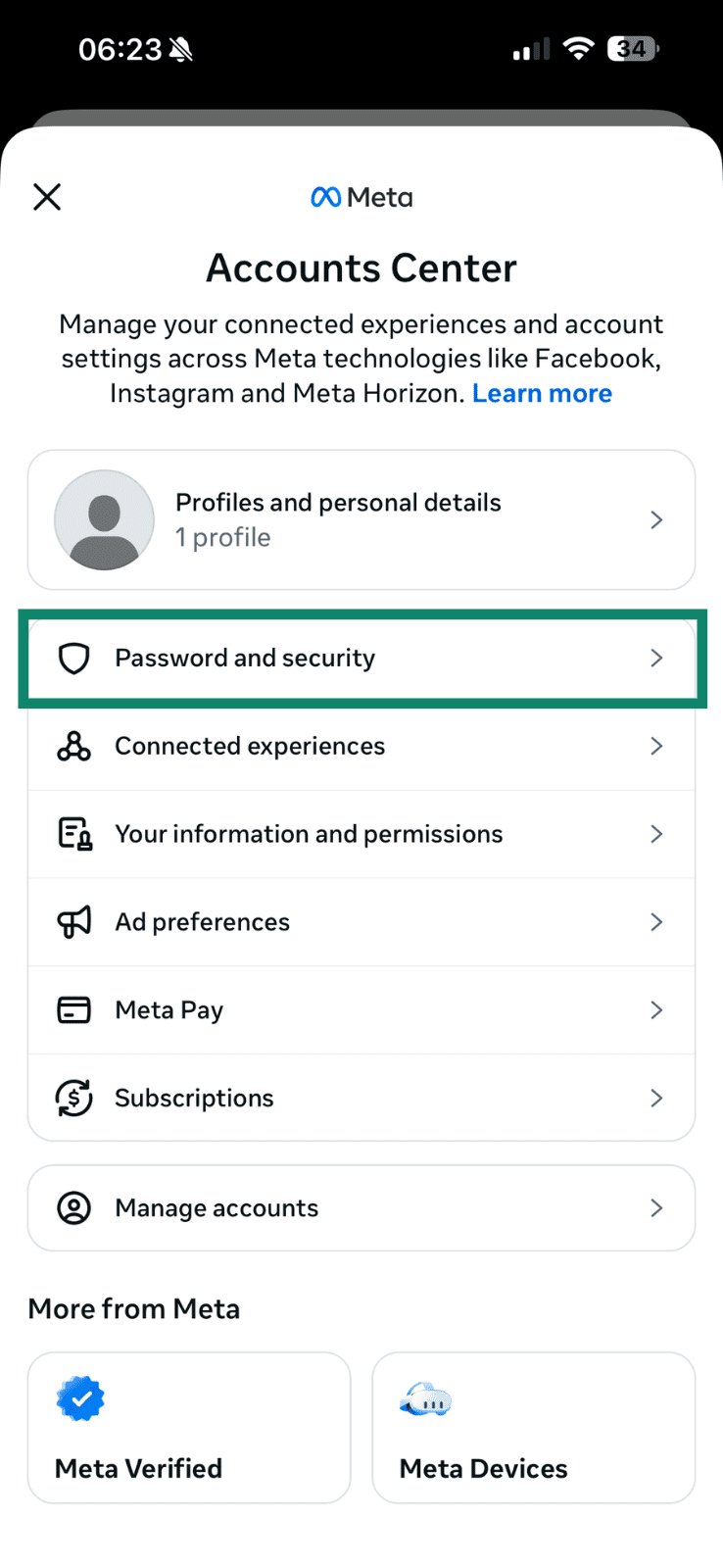This screenshot has width=723, height=1568.
Task: Expand Profiles and personal details
Action: (655, 519)
